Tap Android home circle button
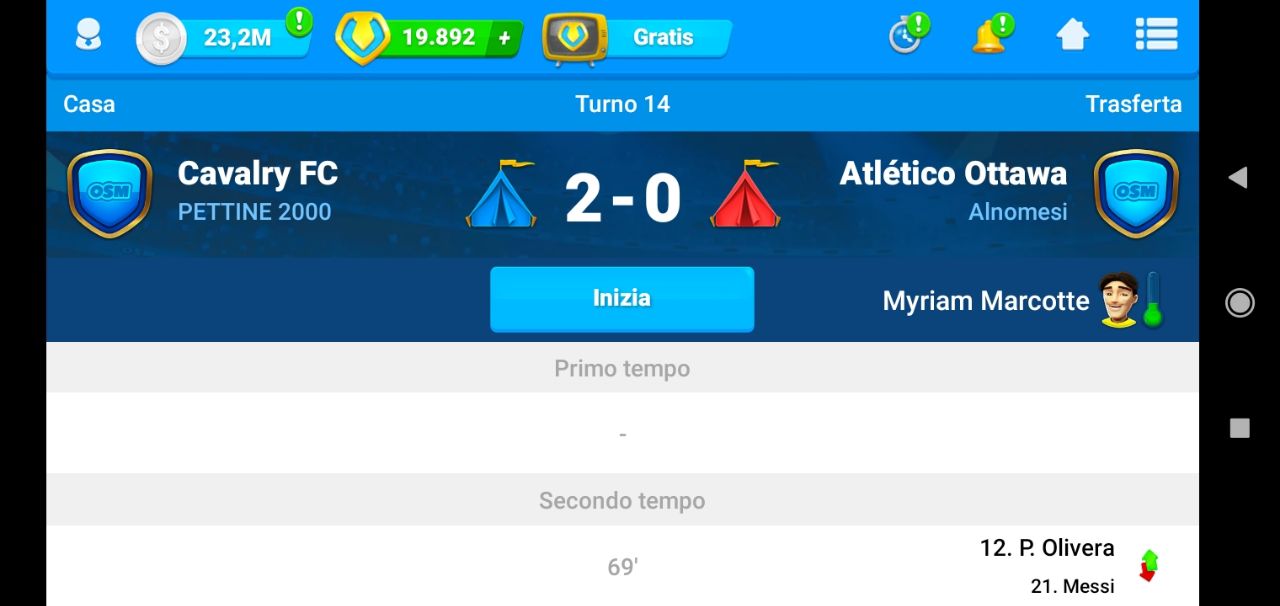Screen dimensions: 1280x606 [1239, 303]
